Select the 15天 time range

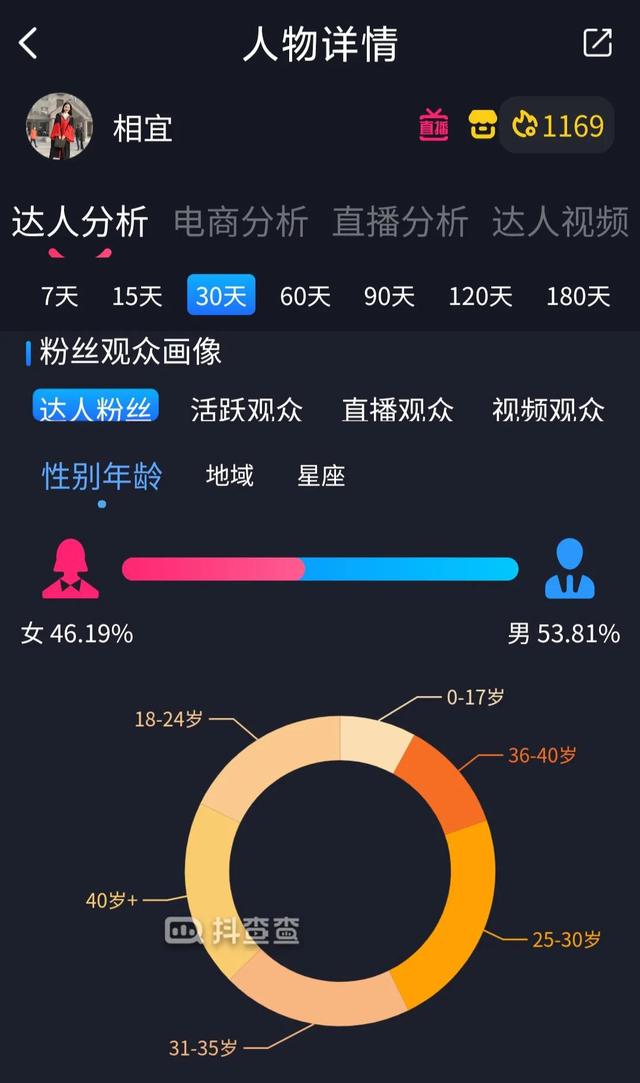pos(137,296)
